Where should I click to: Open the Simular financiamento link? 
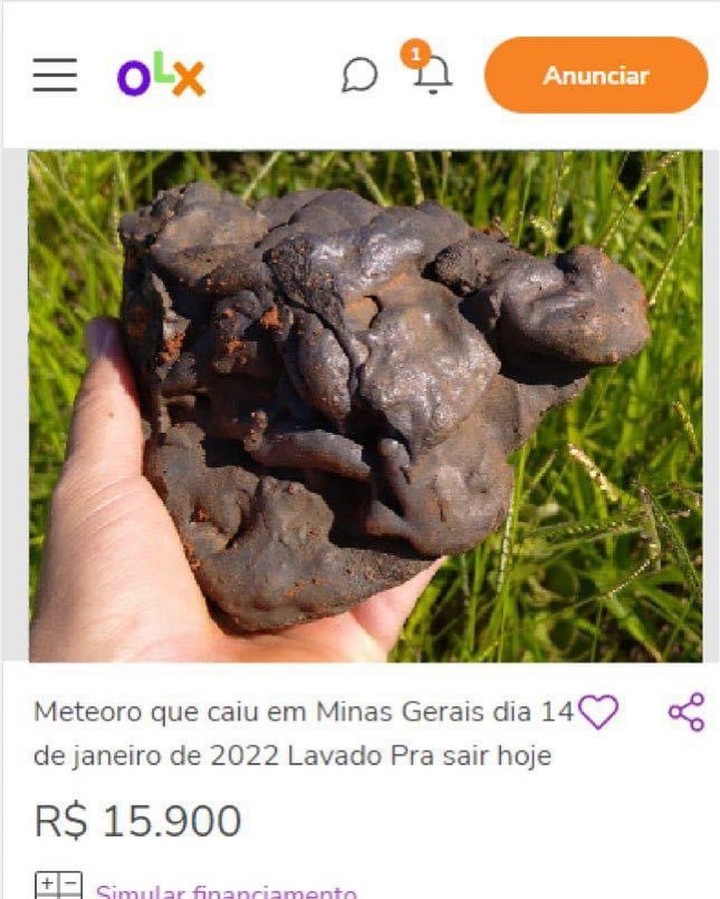[226, 890]
